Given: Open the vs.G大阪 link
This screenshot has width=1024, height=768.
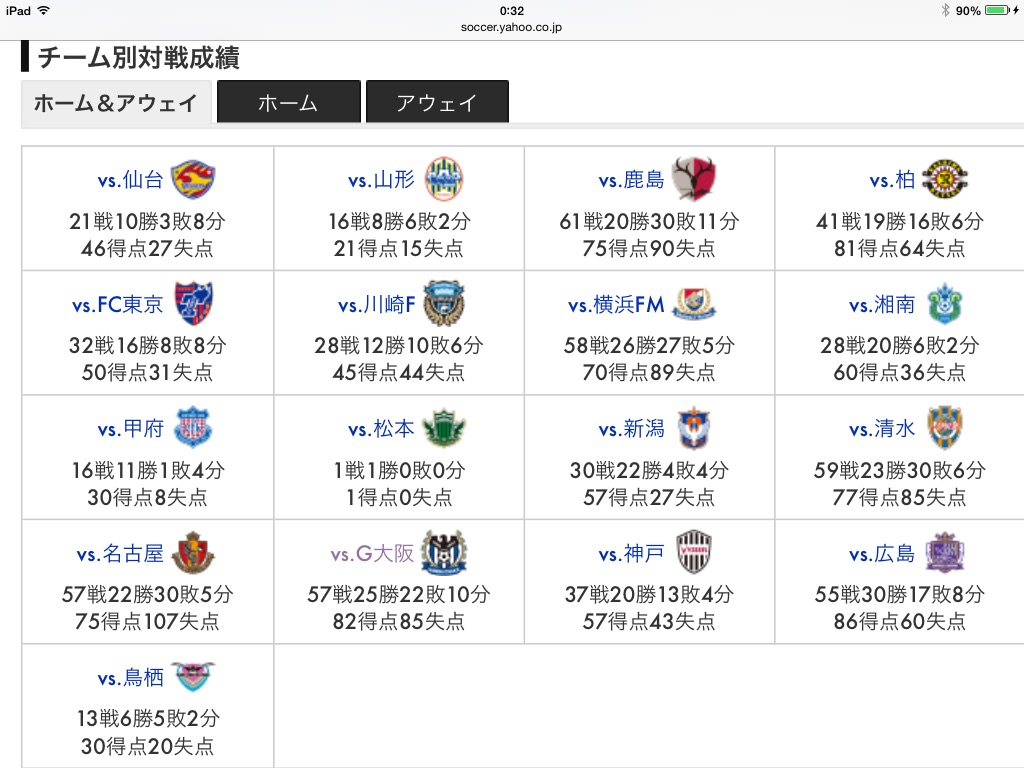Looking at the screenshot, I should [372, 555].
